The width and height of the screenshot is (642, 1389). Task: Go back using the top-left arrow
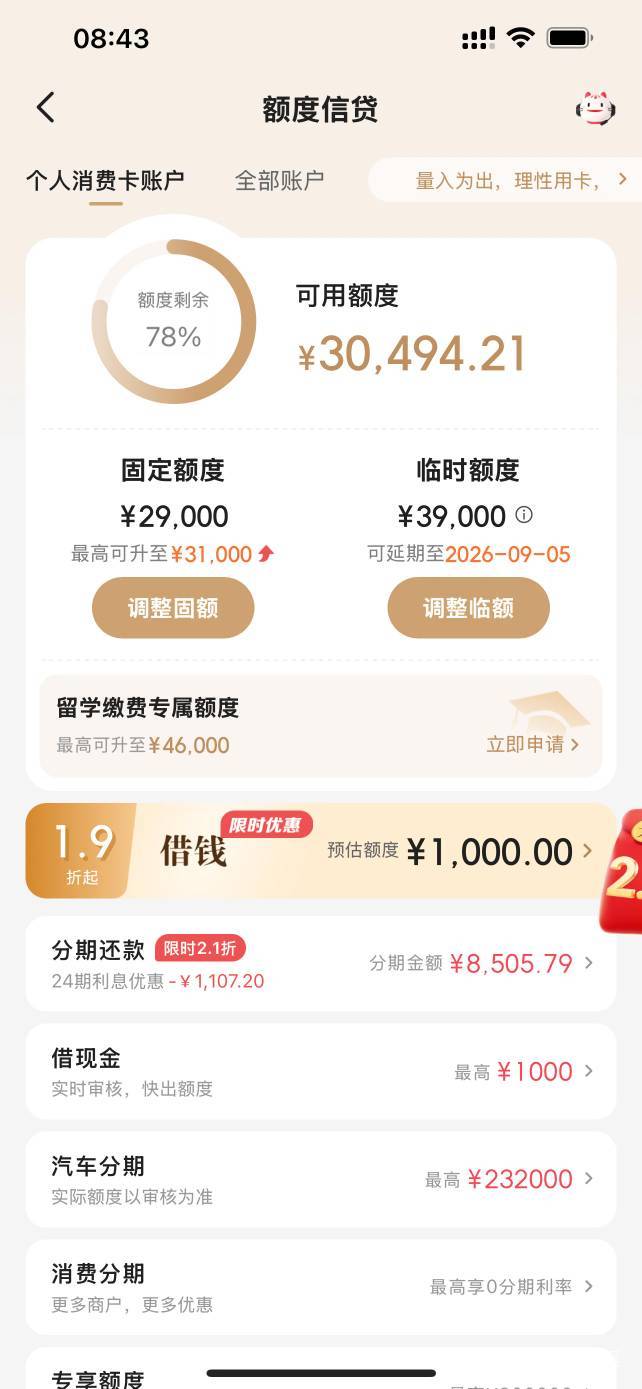[46, 108]
